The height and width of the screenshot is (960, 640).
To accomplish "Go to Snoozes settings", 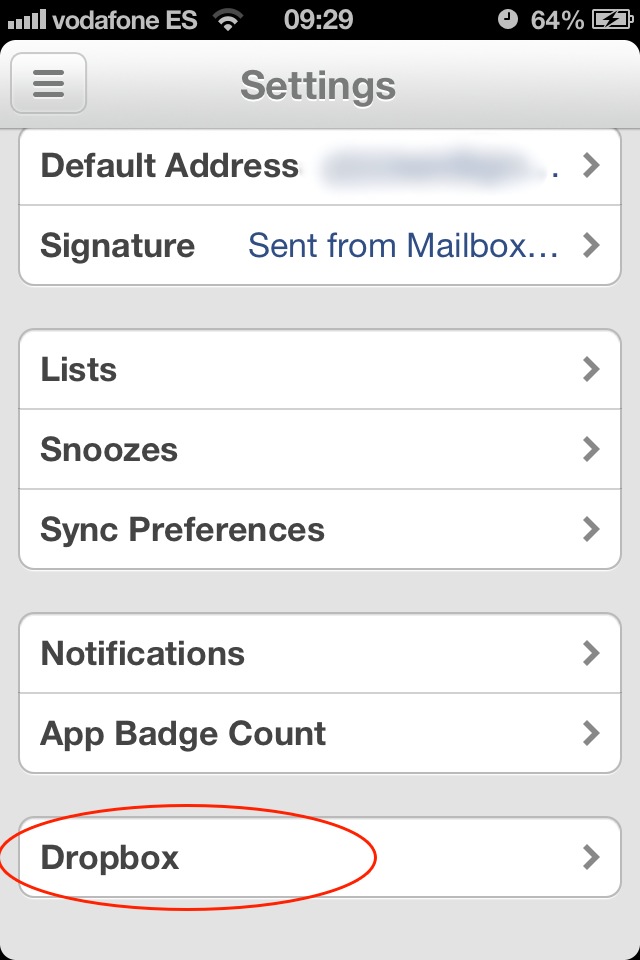I will (x=320, y=449).
